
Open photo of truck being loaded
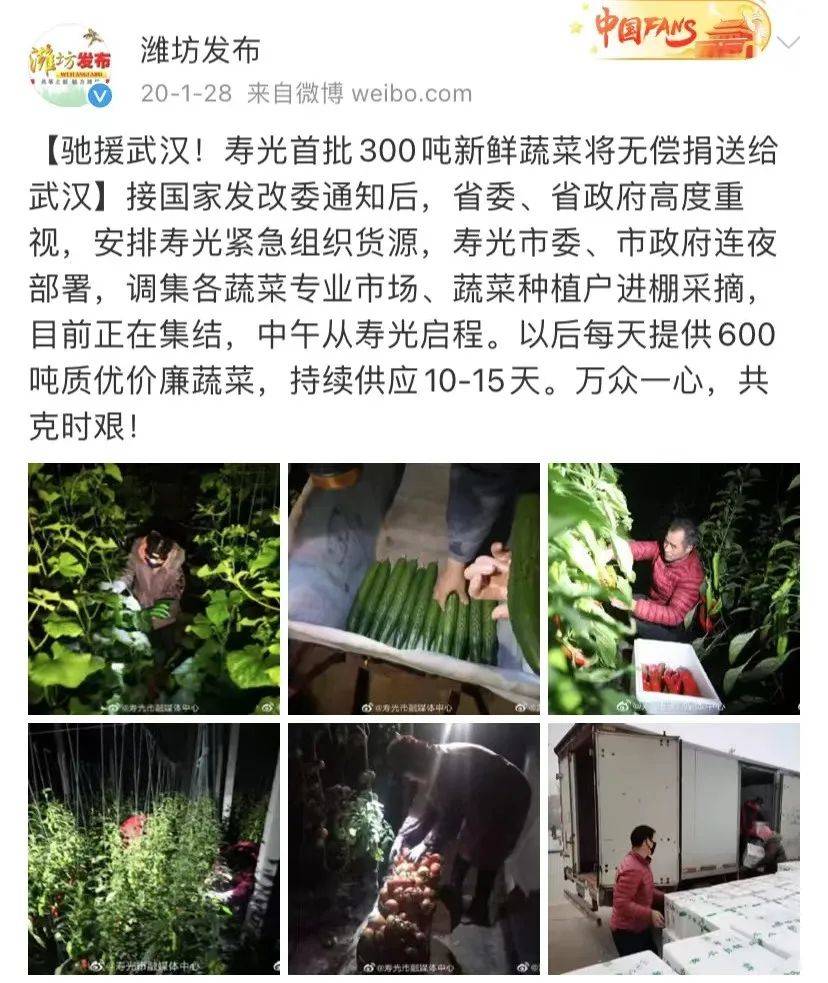click(673, 848)
